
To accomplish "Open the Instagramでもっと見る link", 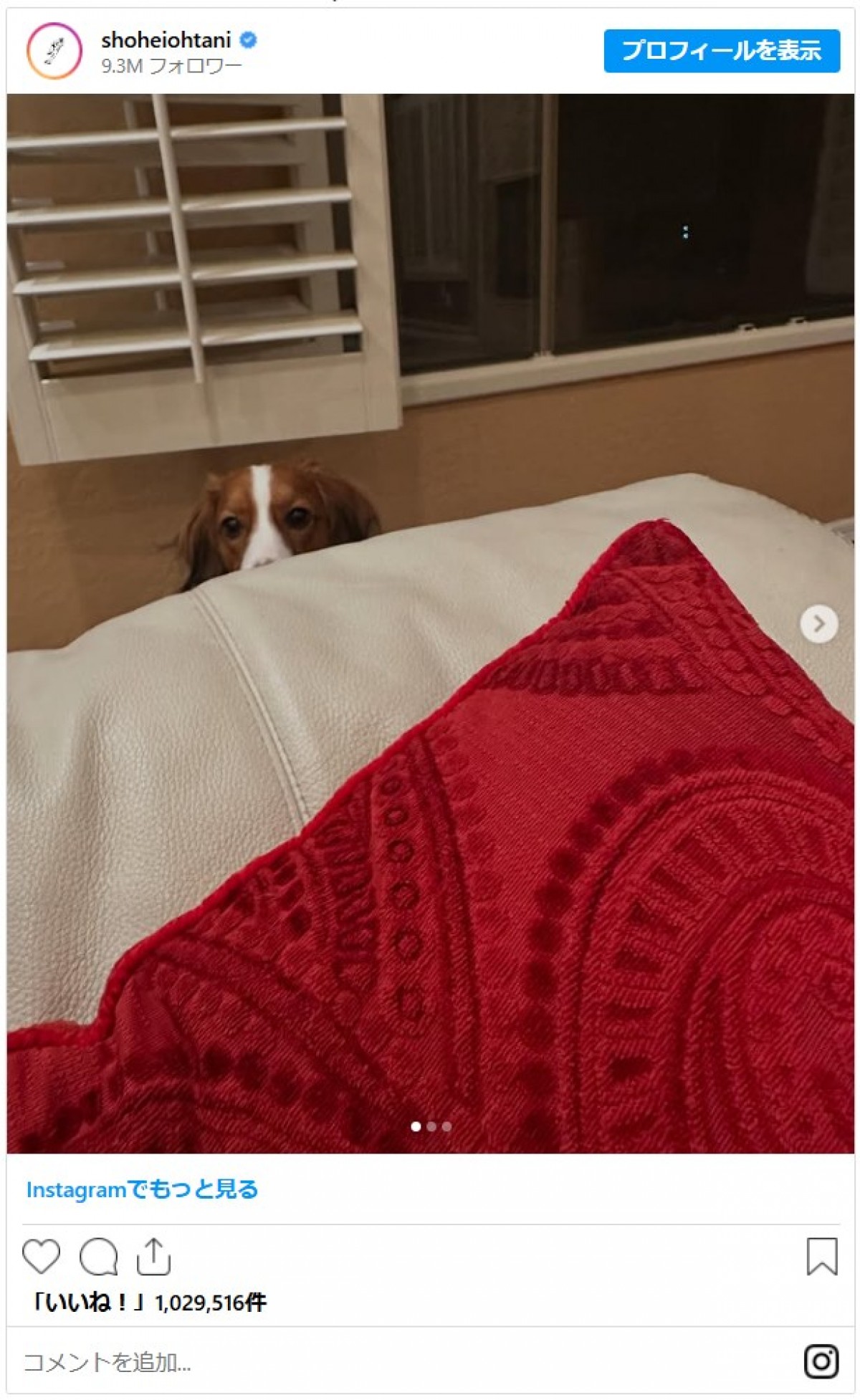I will (142, 1190).
